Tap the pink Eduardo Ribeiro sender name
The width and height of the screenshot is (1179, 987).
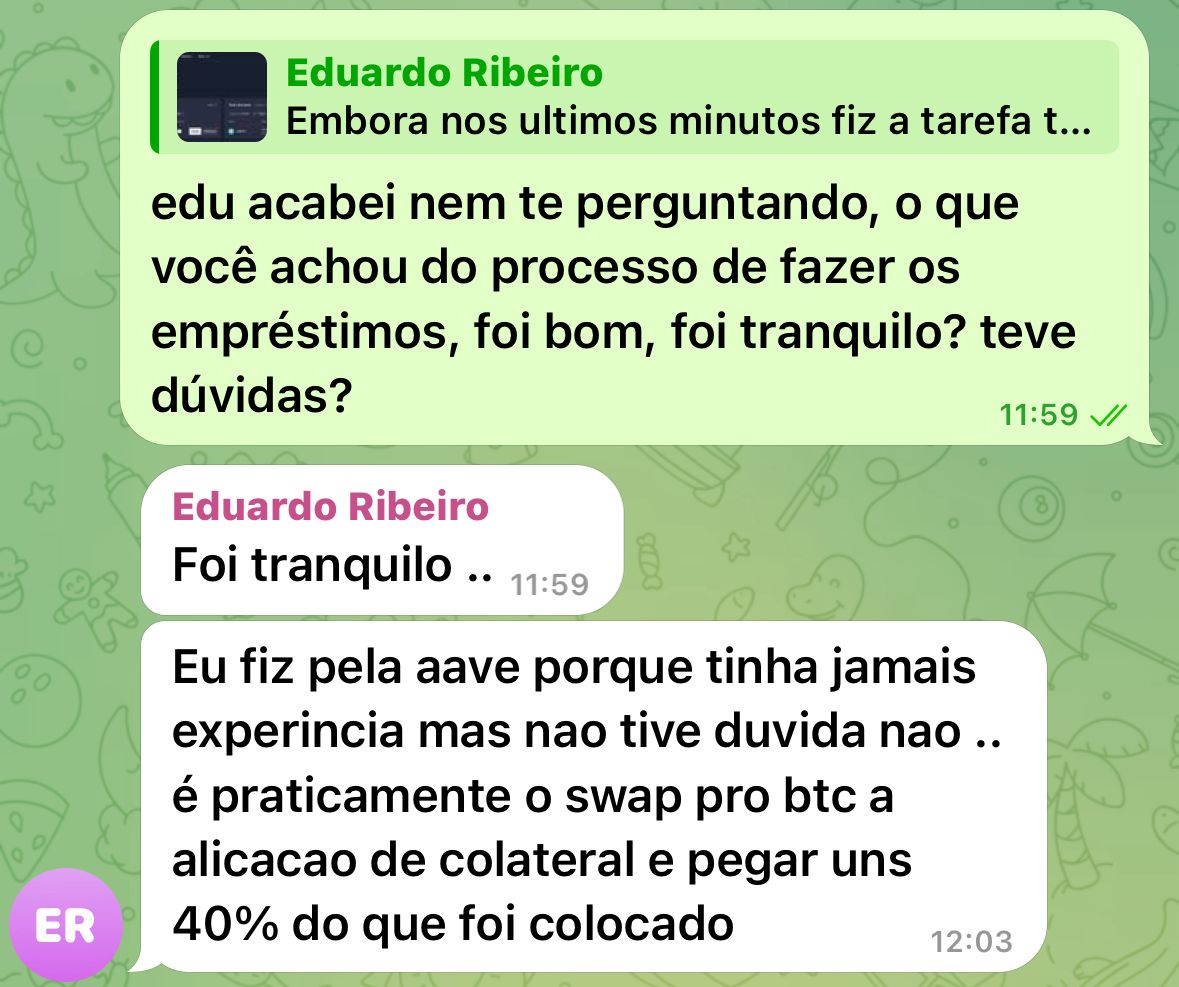330,507
